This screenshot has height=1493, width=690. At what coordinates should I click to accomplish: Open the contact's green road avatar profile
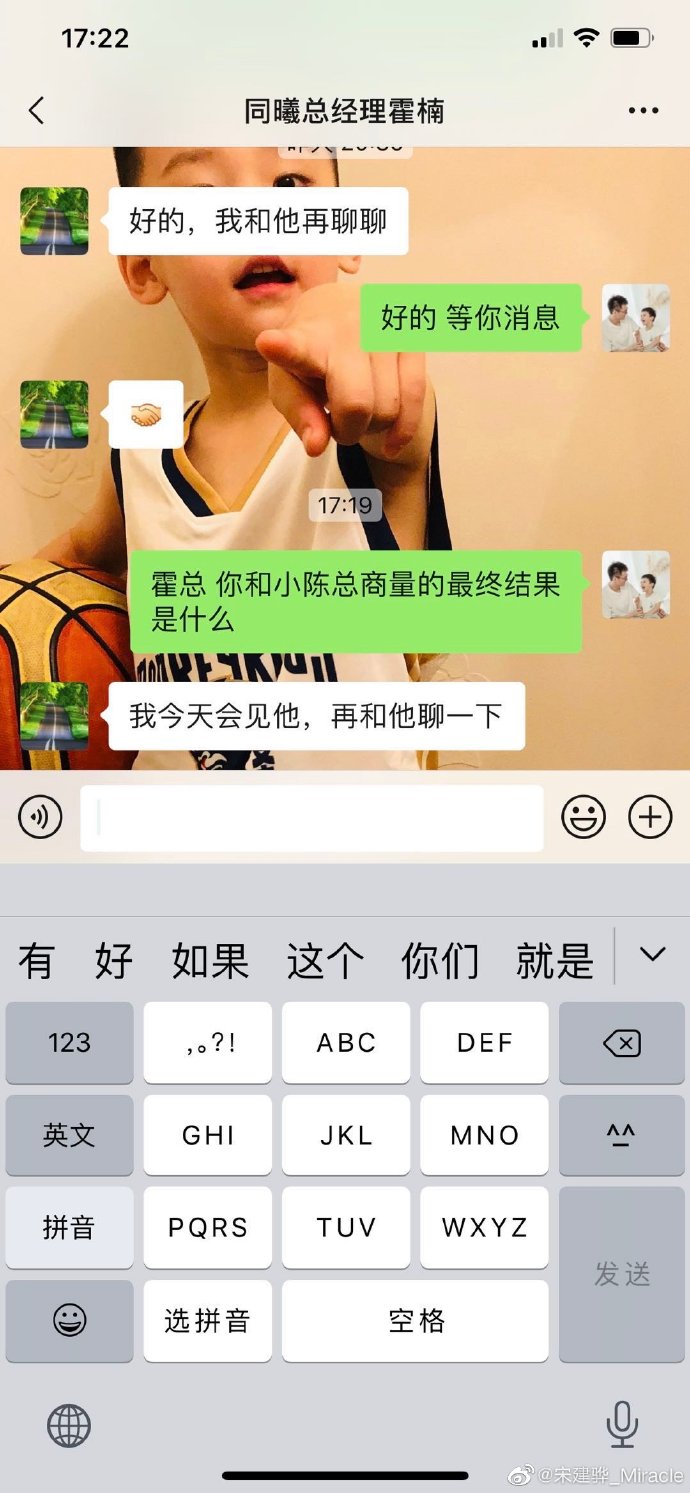[x=54, y=221]
